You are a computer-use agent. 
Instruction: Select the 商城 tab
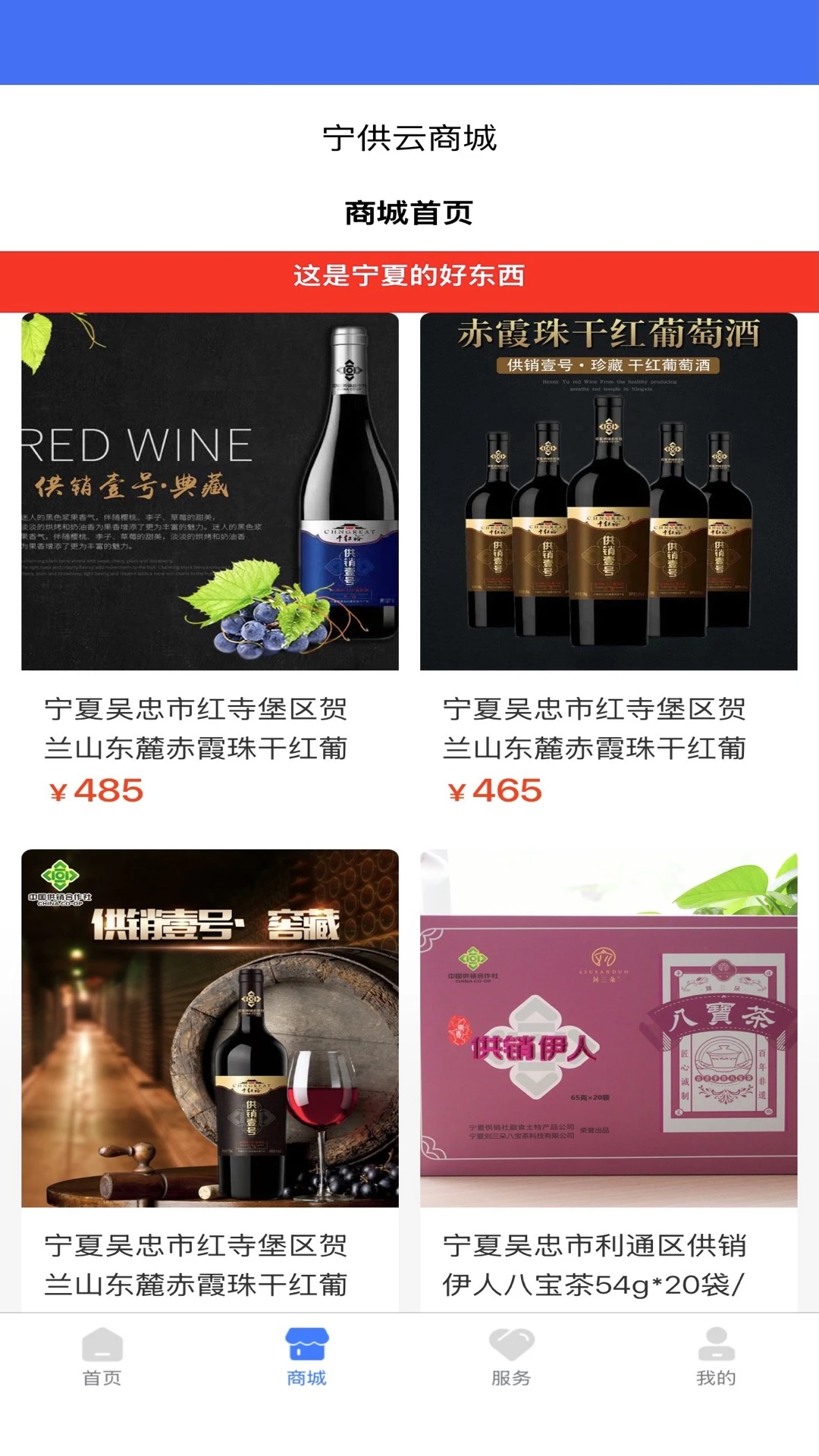coord(307,1357)
